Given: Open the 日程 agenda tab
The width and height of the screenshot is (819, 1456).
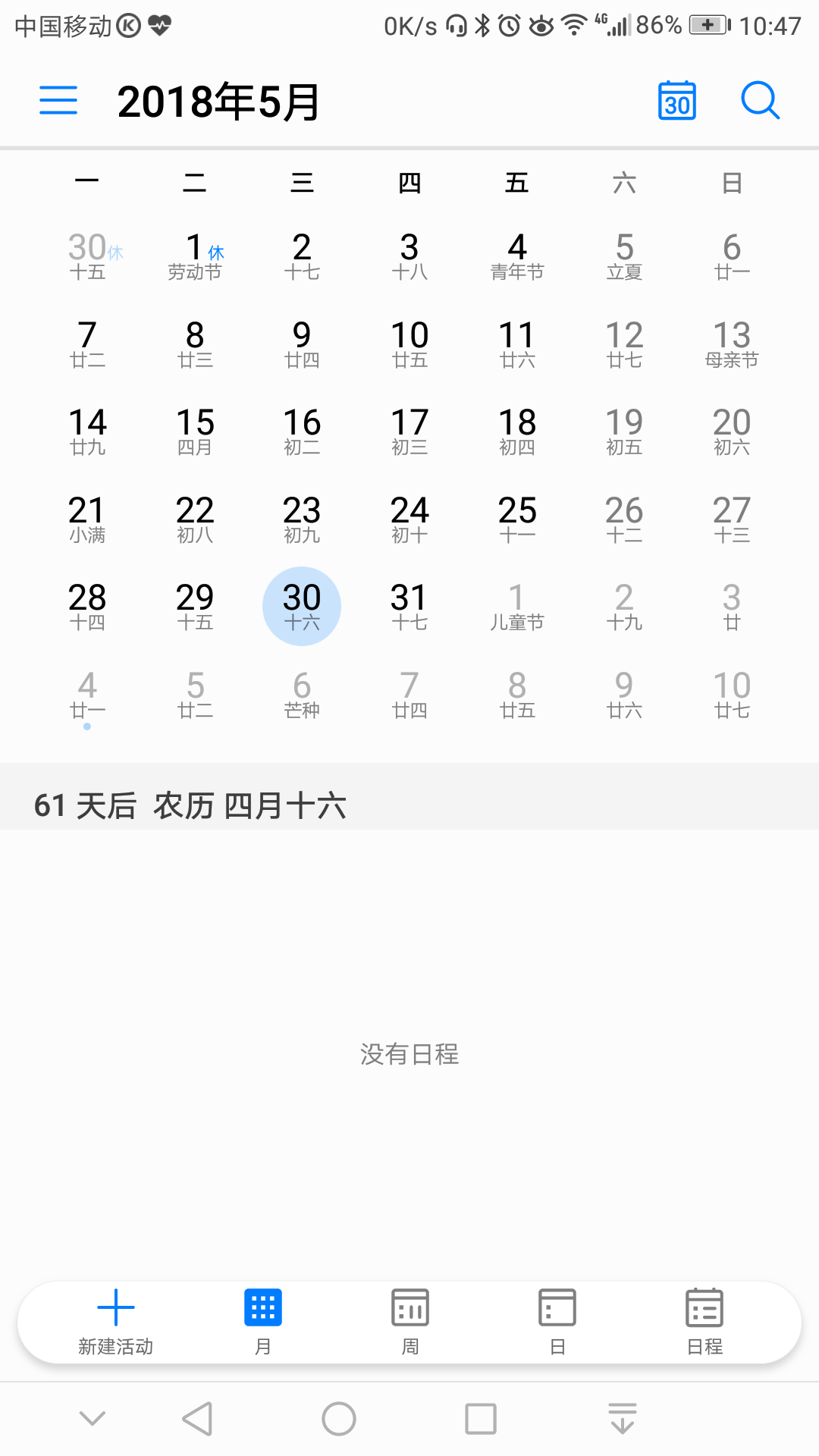Looking at the screenshot, I should (704, 1323).
